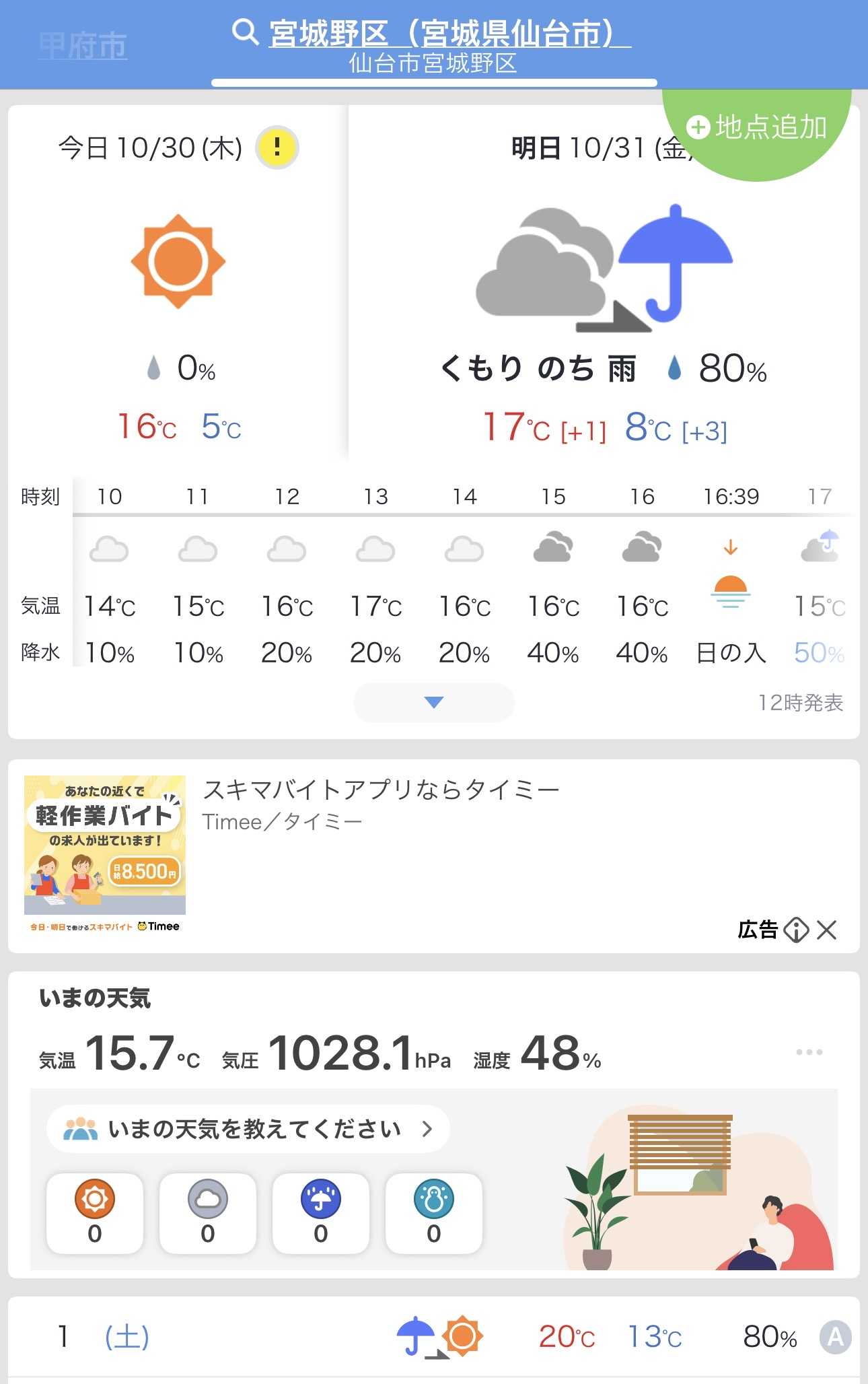
Task: Report rainy weather now
Action: point(321,1212)
